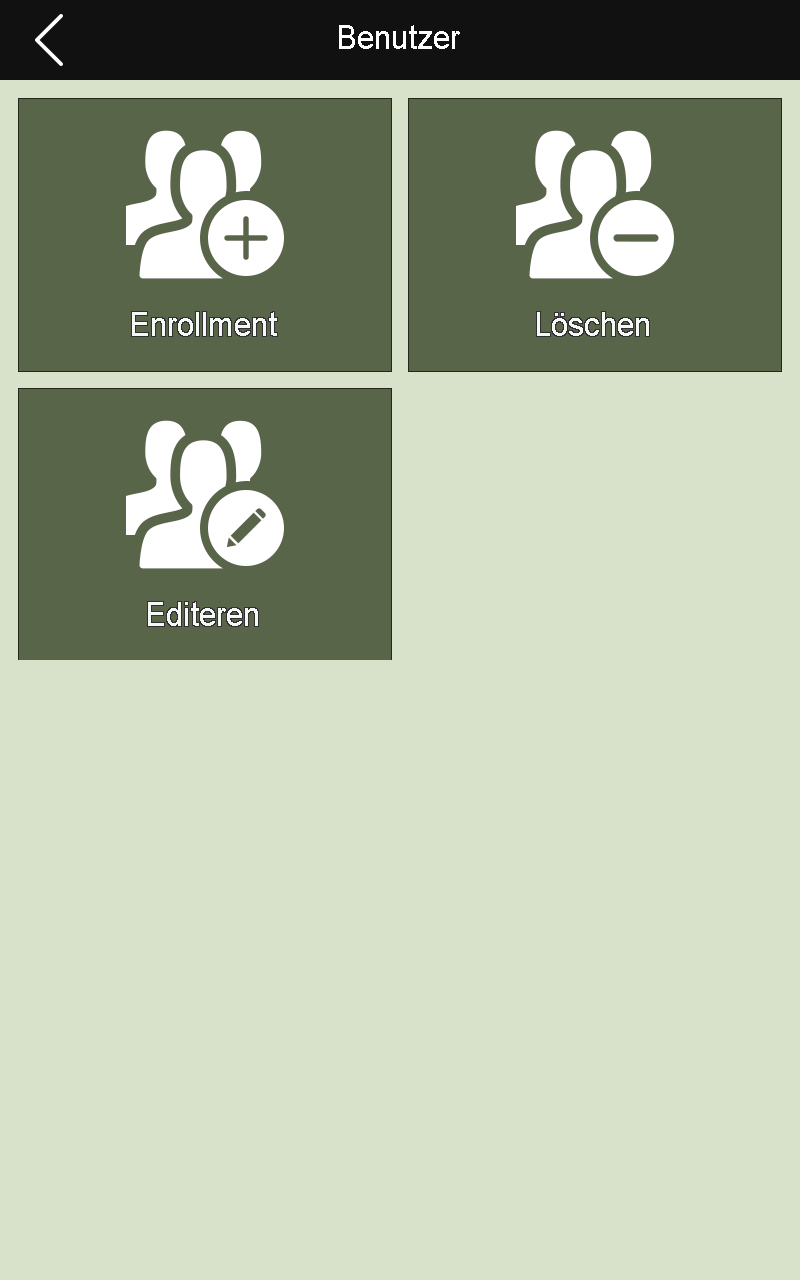Go back using the top-left arrow
Viewport: 800px width, 1280px height.
coord(48,40)
